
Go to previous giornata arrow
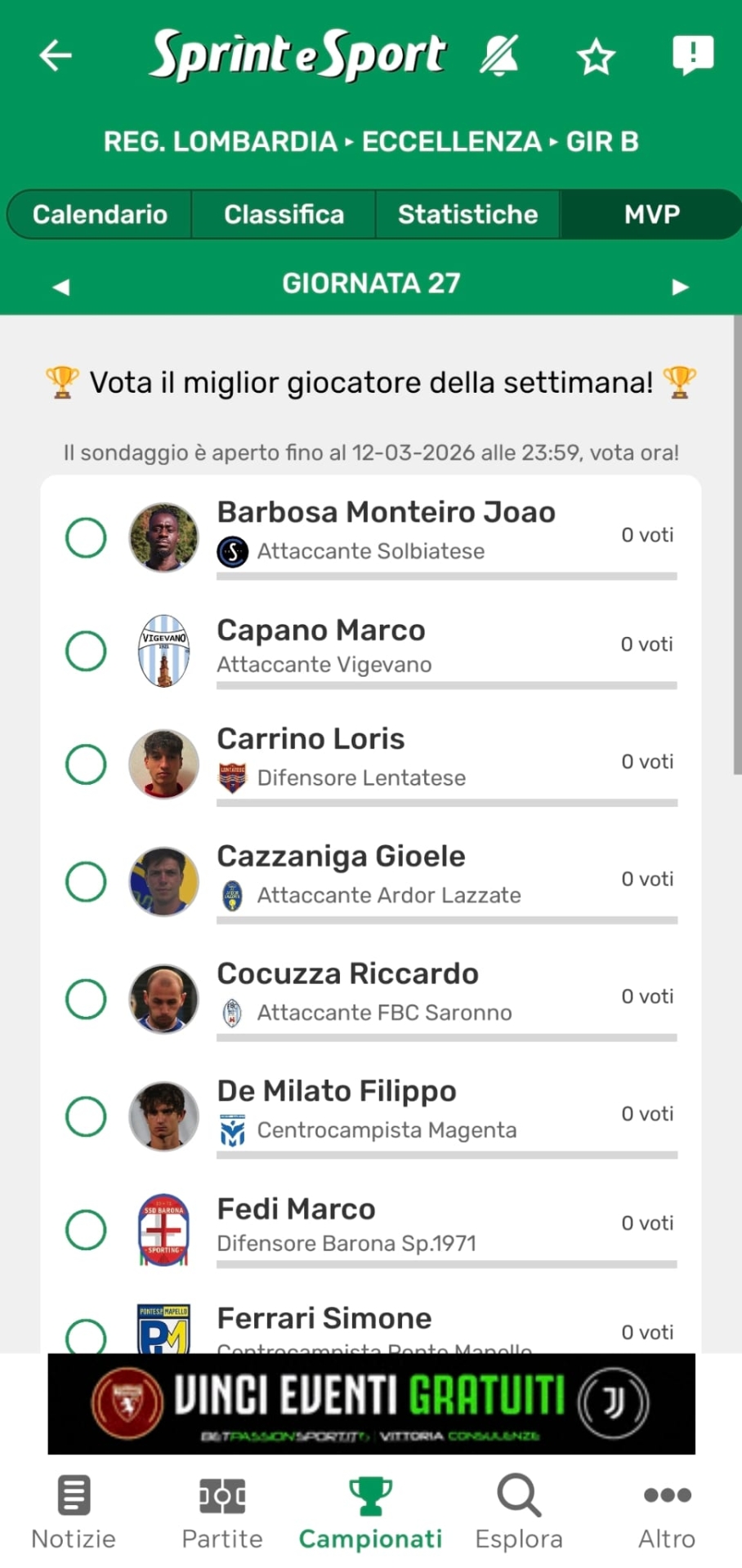point(61,286)
